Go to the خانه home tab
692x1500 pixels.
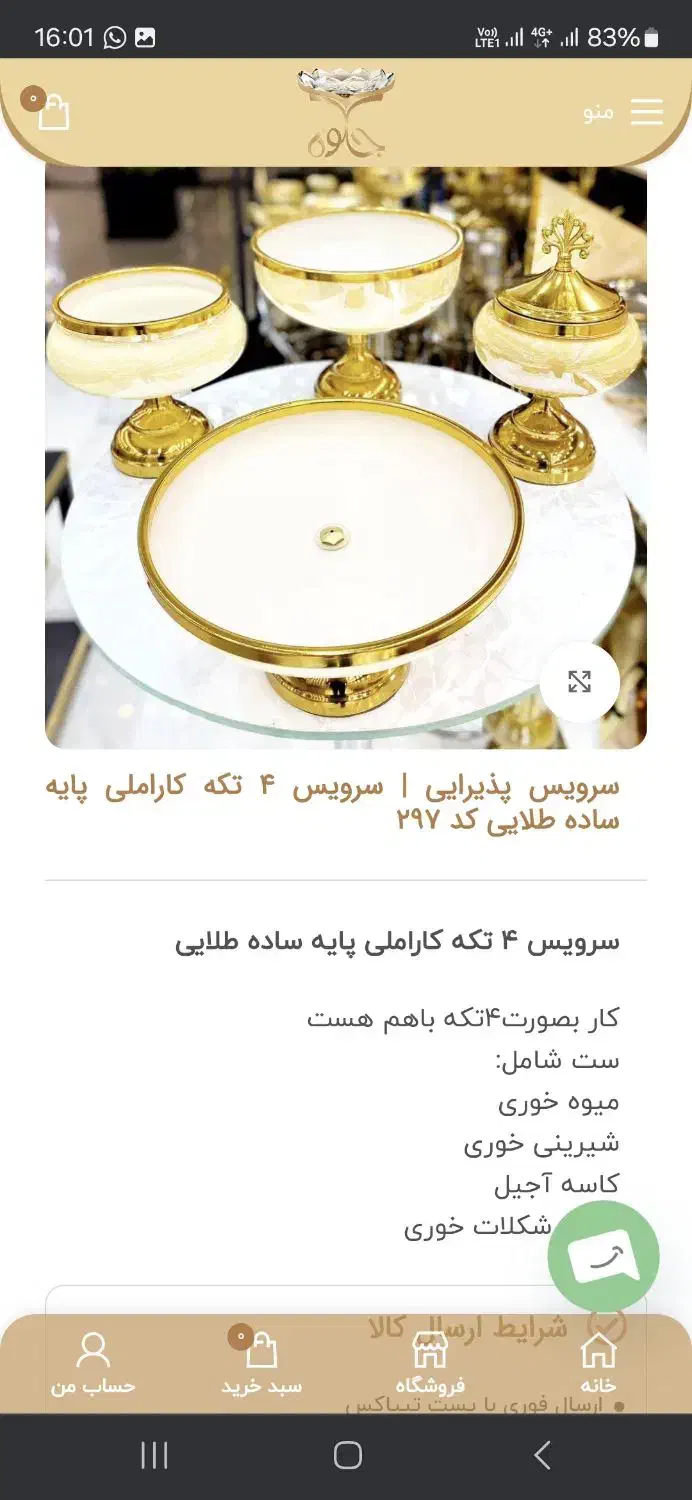point(598,1364)
